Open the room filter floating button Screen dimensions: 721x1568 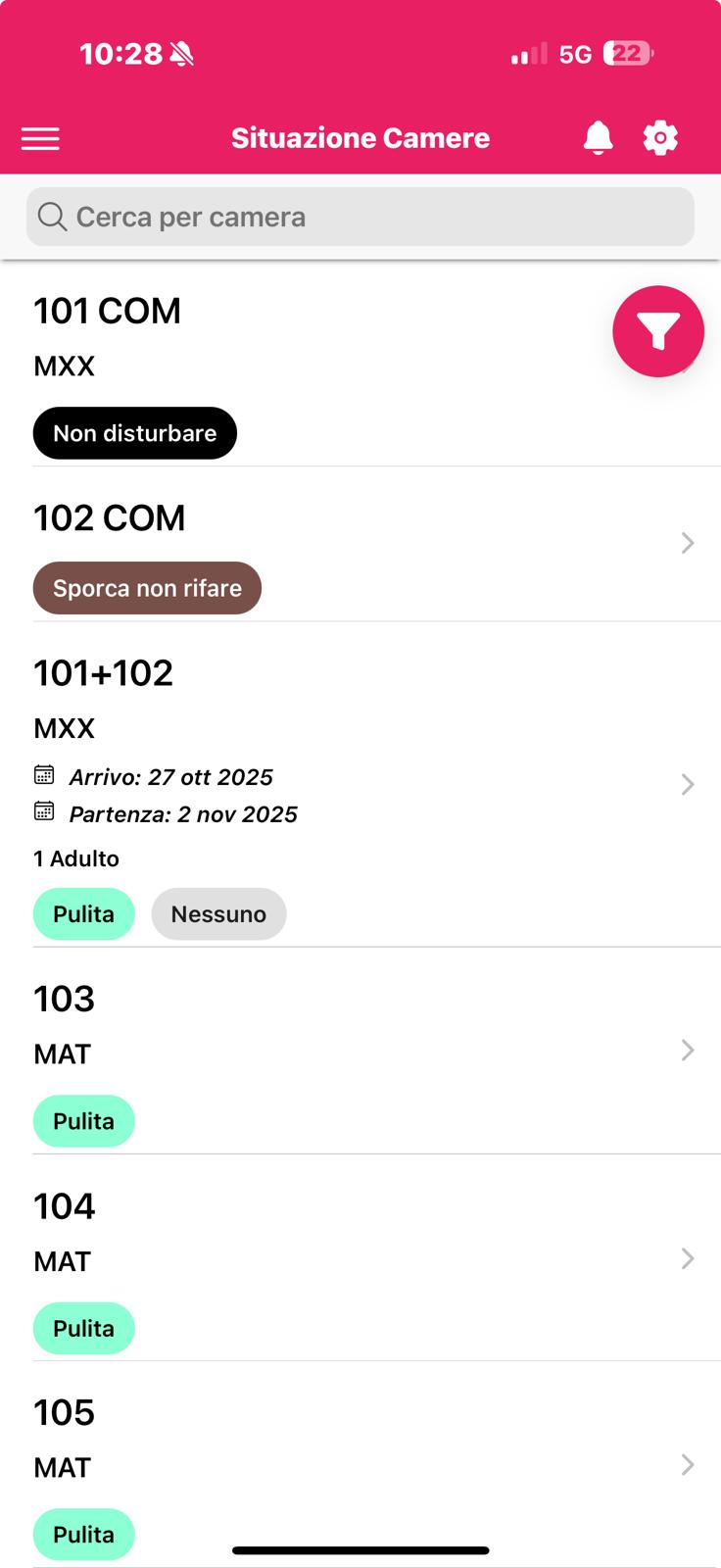pyautogui.click(x=657, y=331)
